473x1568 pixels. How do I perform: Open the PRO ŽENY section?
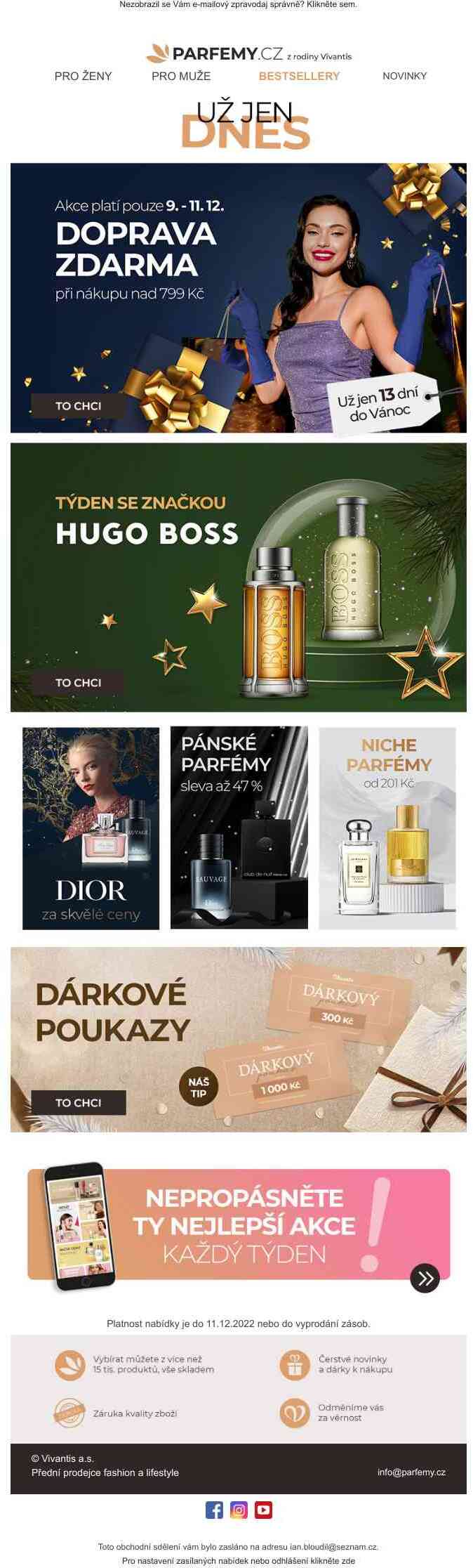[x=83, y=76]
